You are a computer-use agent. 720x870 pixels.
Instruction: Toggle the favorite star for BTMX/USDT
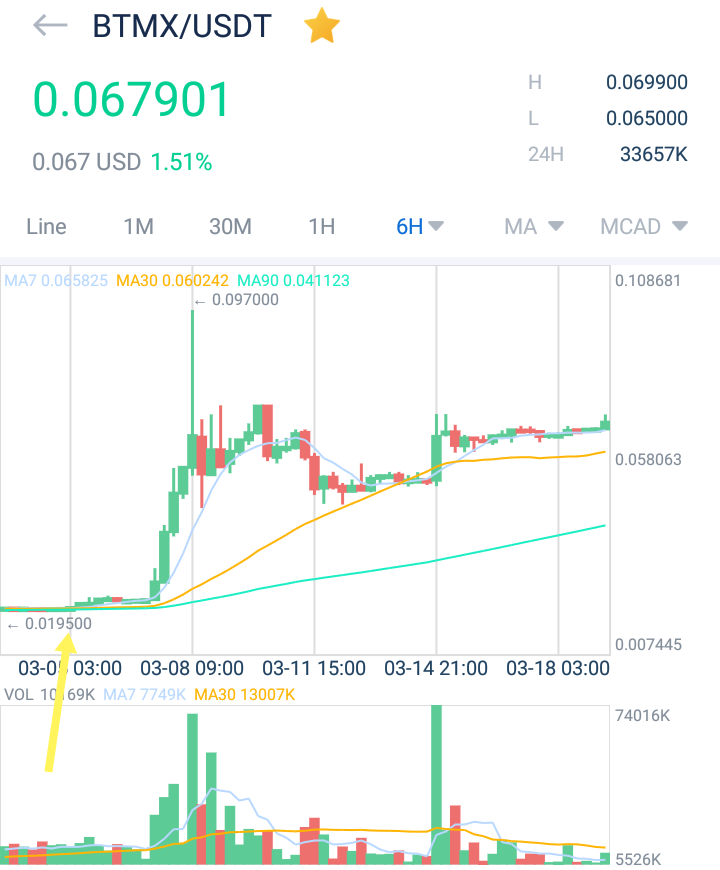click(322, 28)
